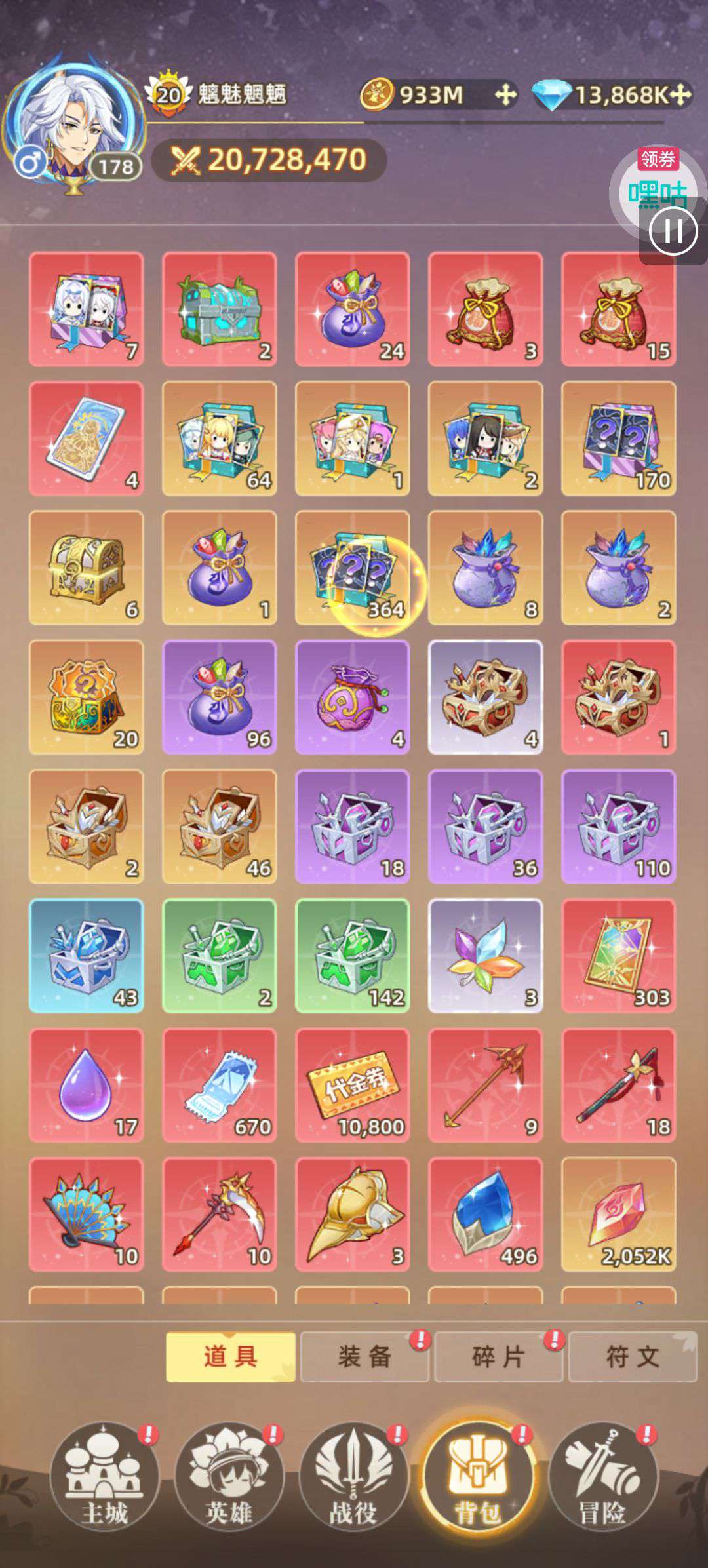Open the 战役 section
This screenshot has width=708, height=1568.
(353, 1476)
